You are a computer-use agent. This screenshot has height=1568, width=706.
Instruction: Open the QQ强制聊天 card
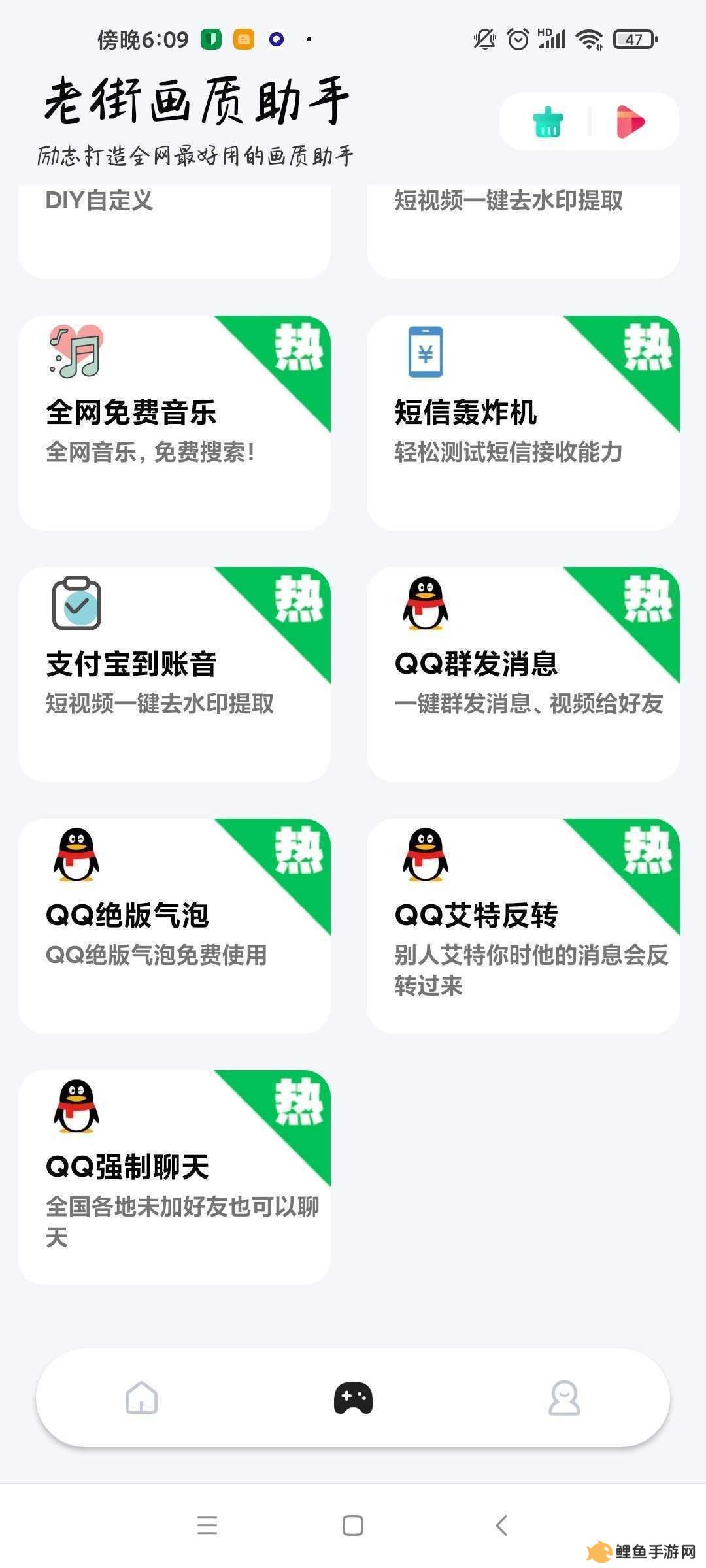tap(174, 1177)
